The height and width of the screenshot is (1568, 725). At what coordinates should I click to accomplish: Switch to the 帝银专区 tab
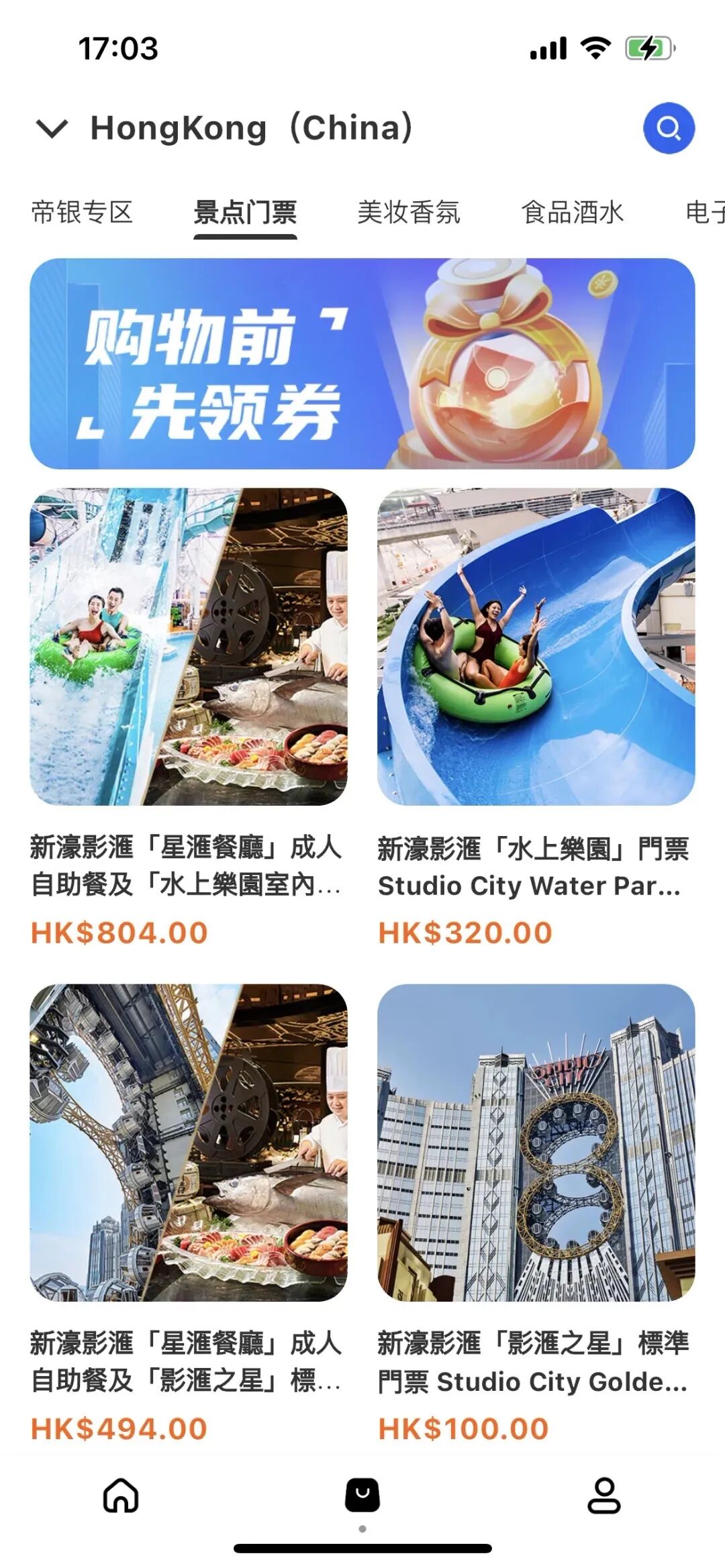pos(82,212)
